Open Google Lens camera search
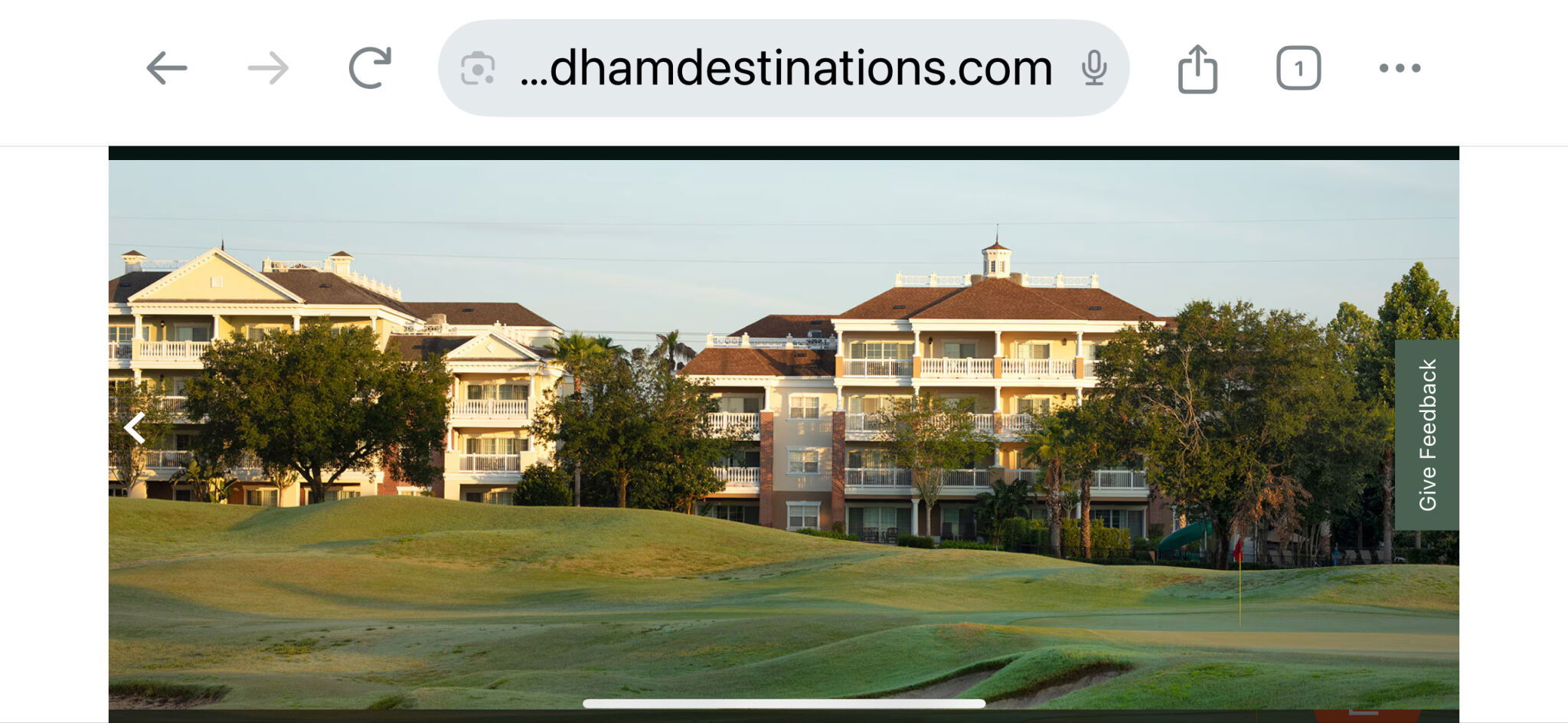The height and width of the screenshot is (723, 1568). (478, 68)
